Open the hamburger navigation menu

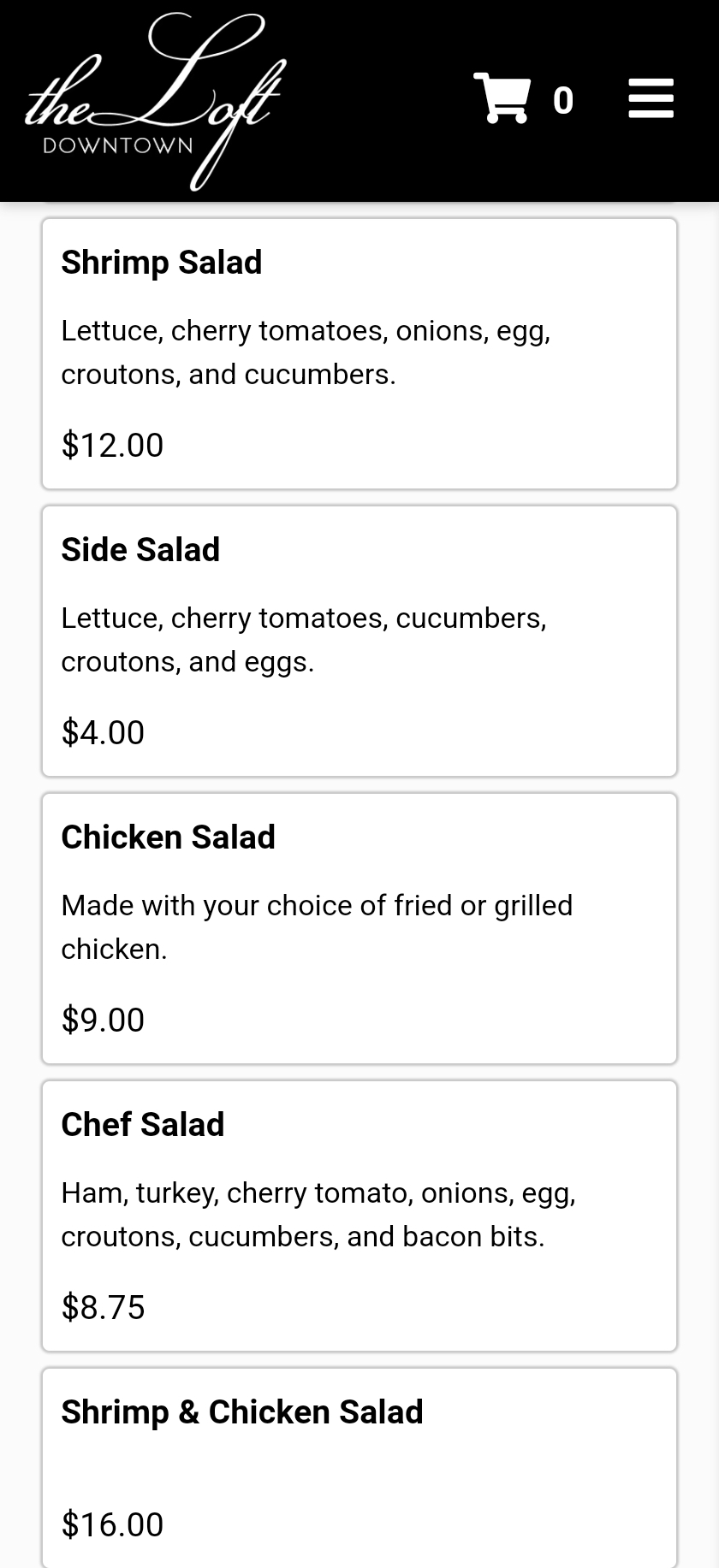pyautogui.click(x=651, y=99)
